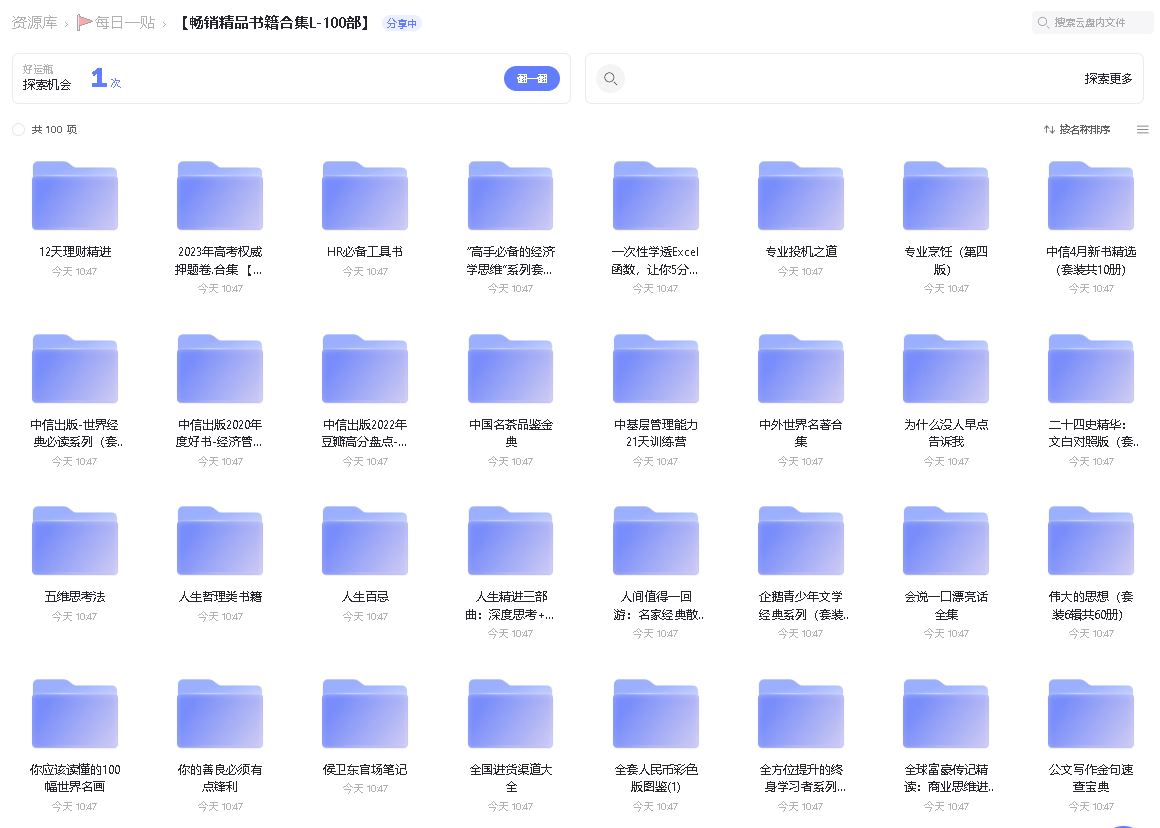Open 公文写作金句速查宝典 folder

[1091, 714]
